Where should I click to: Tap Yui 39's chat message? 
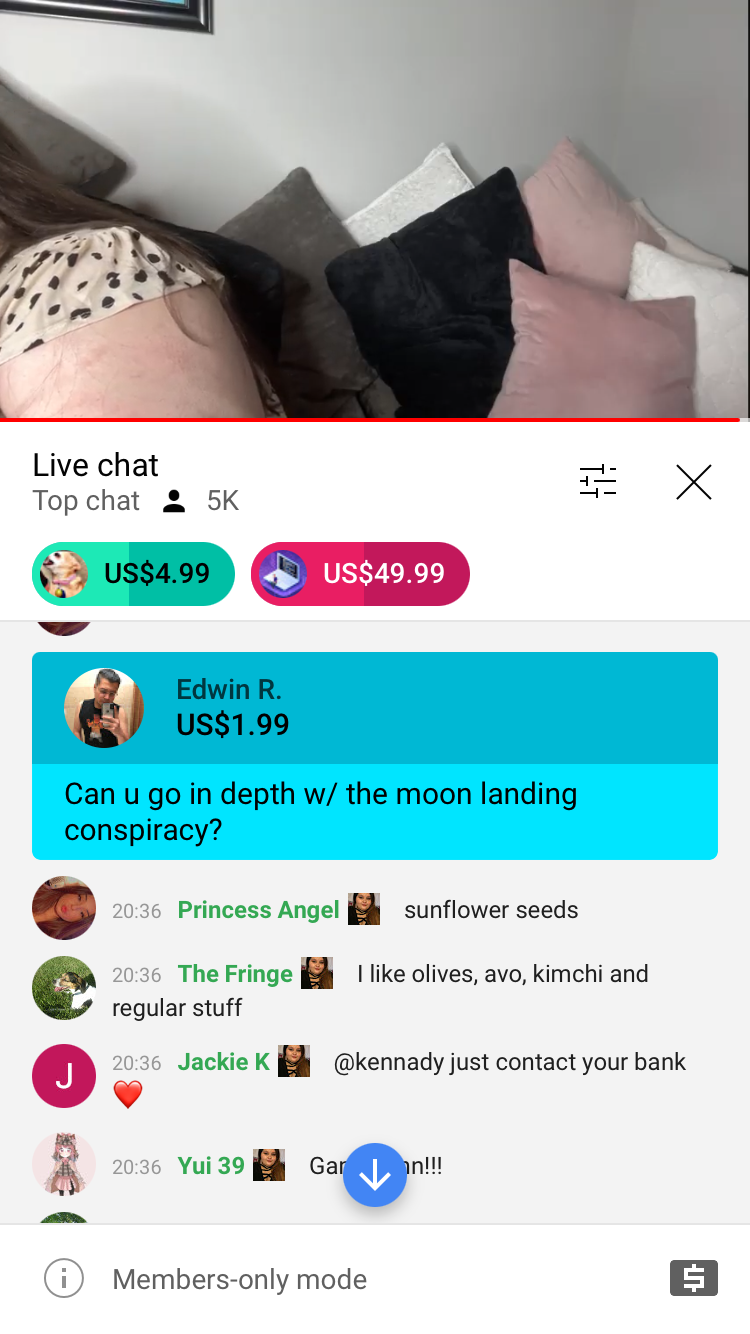click(x=375, y=1166)
